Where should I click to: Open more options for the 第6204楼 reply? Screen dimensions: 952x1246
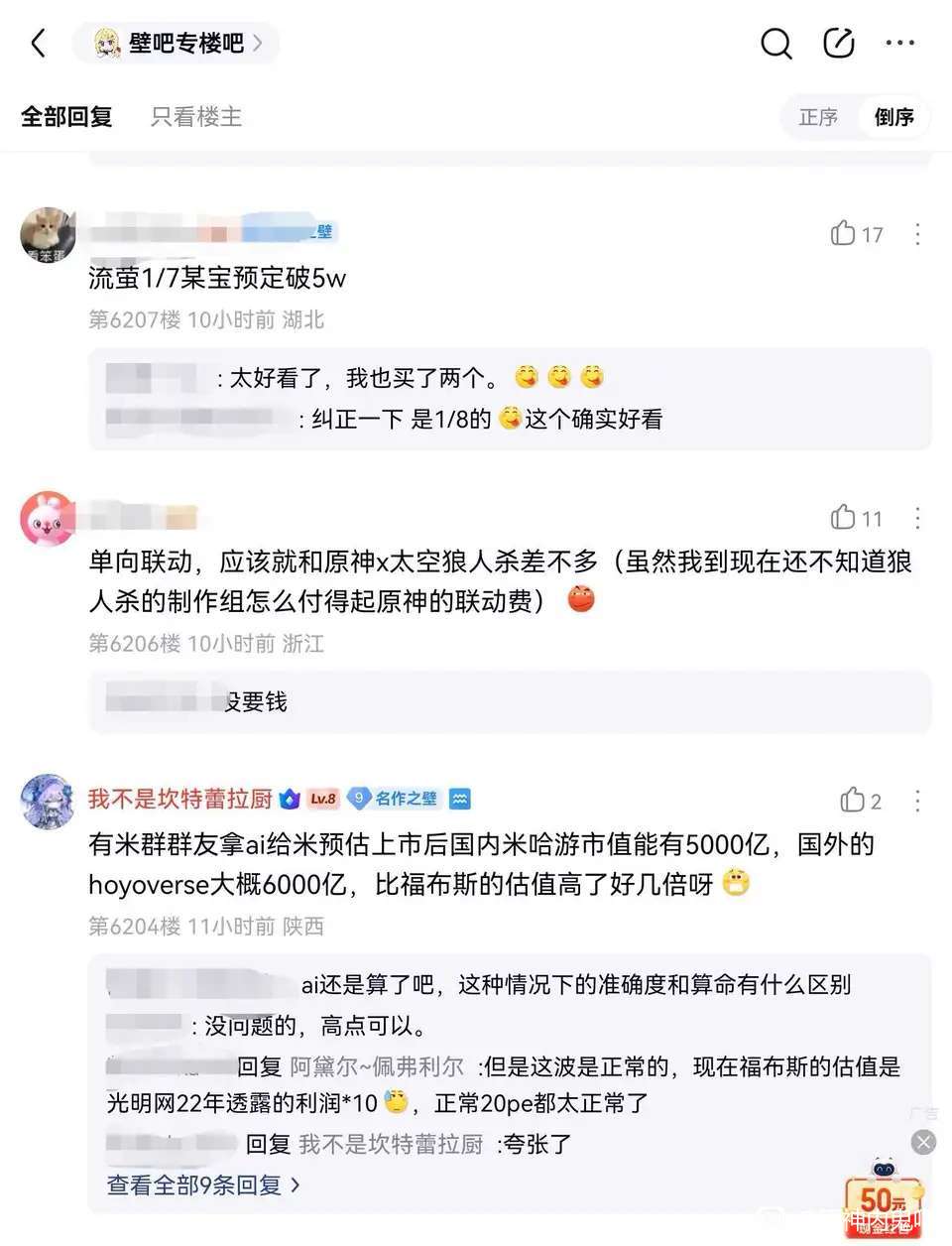pos(918,800)
